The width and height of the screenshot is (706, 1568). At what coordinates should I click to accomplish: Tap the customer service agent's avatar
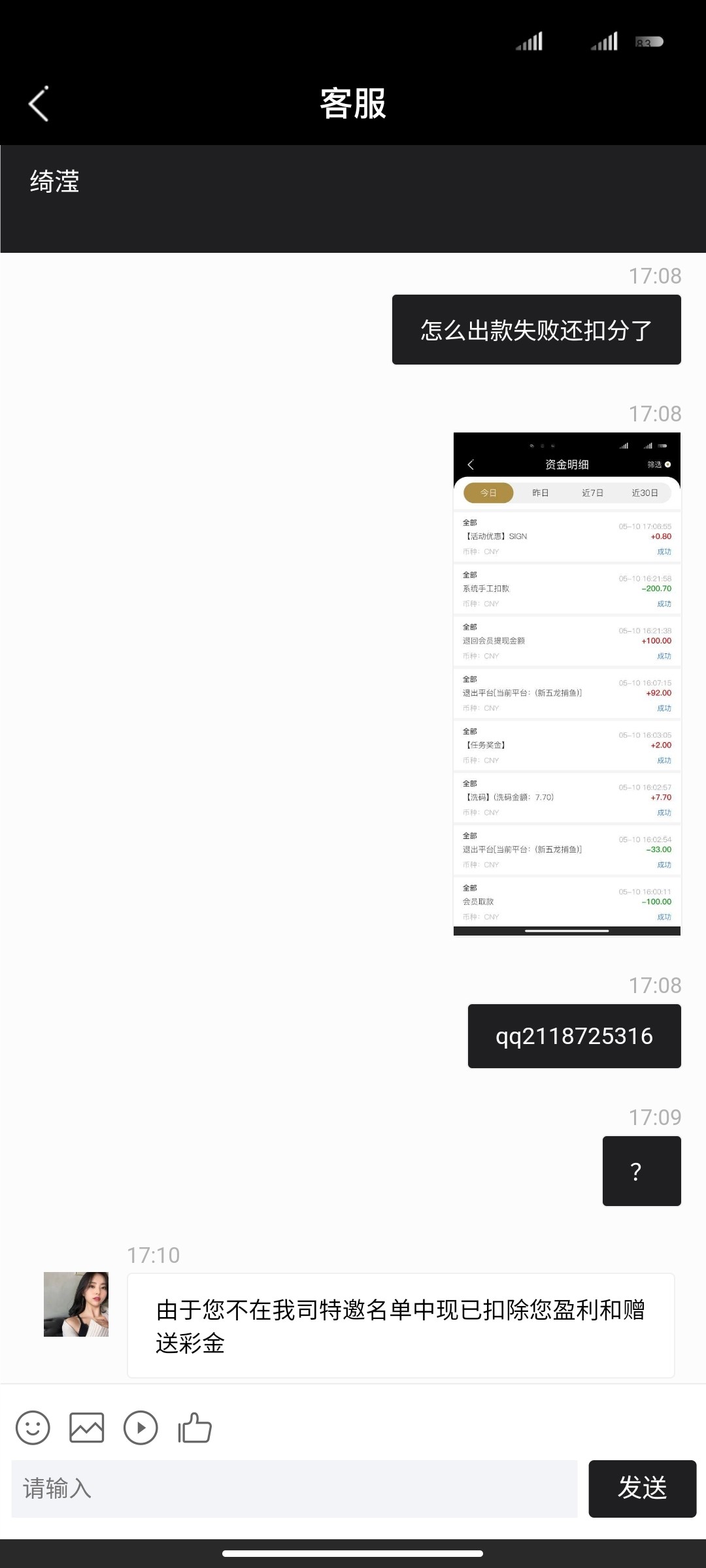pyautogui.click(x=76, y=1305)
